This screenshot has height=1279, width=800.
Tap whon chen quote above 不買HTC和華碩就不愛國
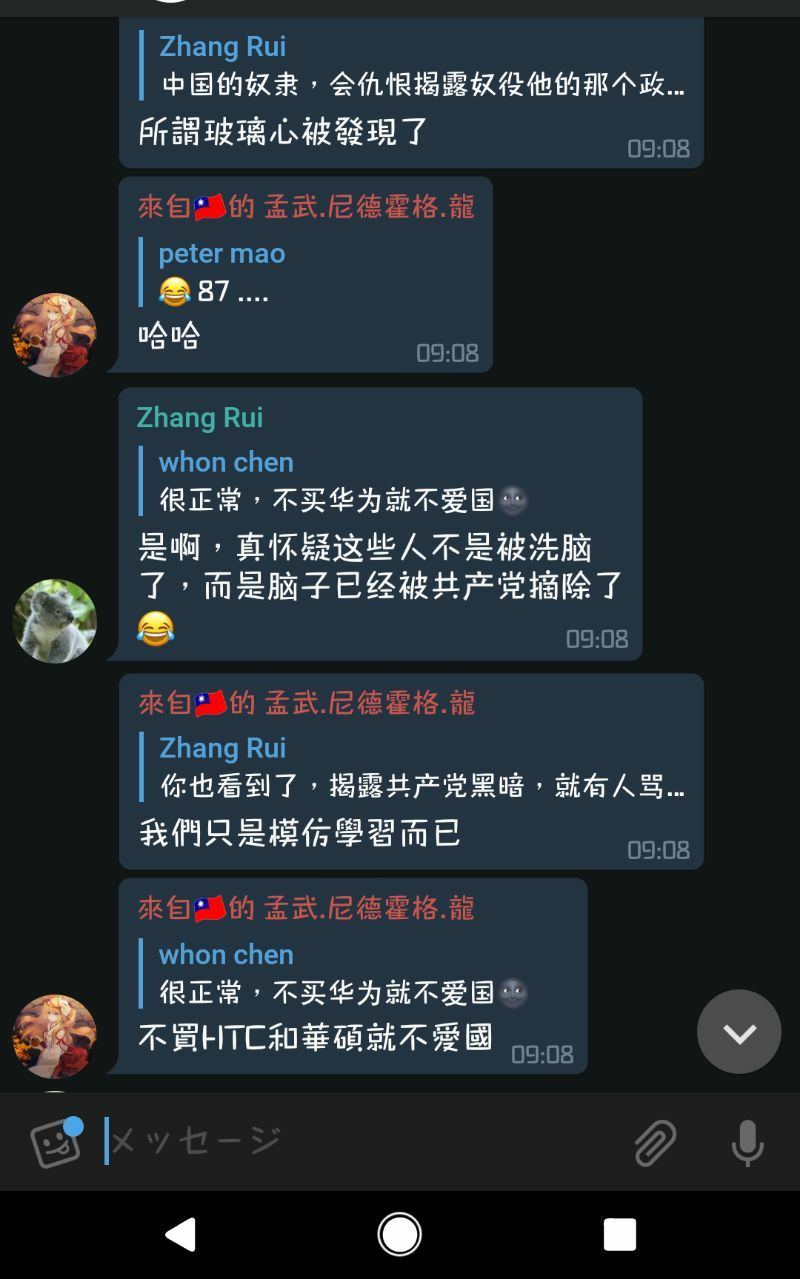coord(340,973)
